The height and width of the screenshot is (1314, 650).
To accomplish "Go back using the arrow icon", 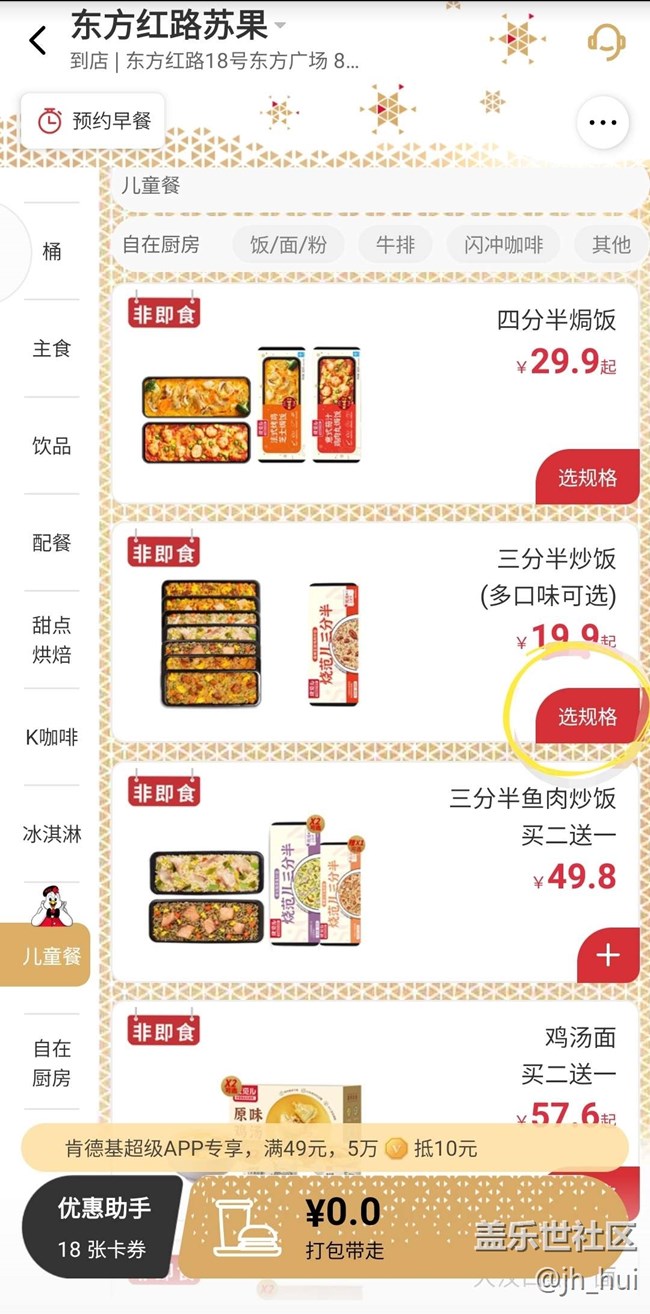I will tap(38, 41).
